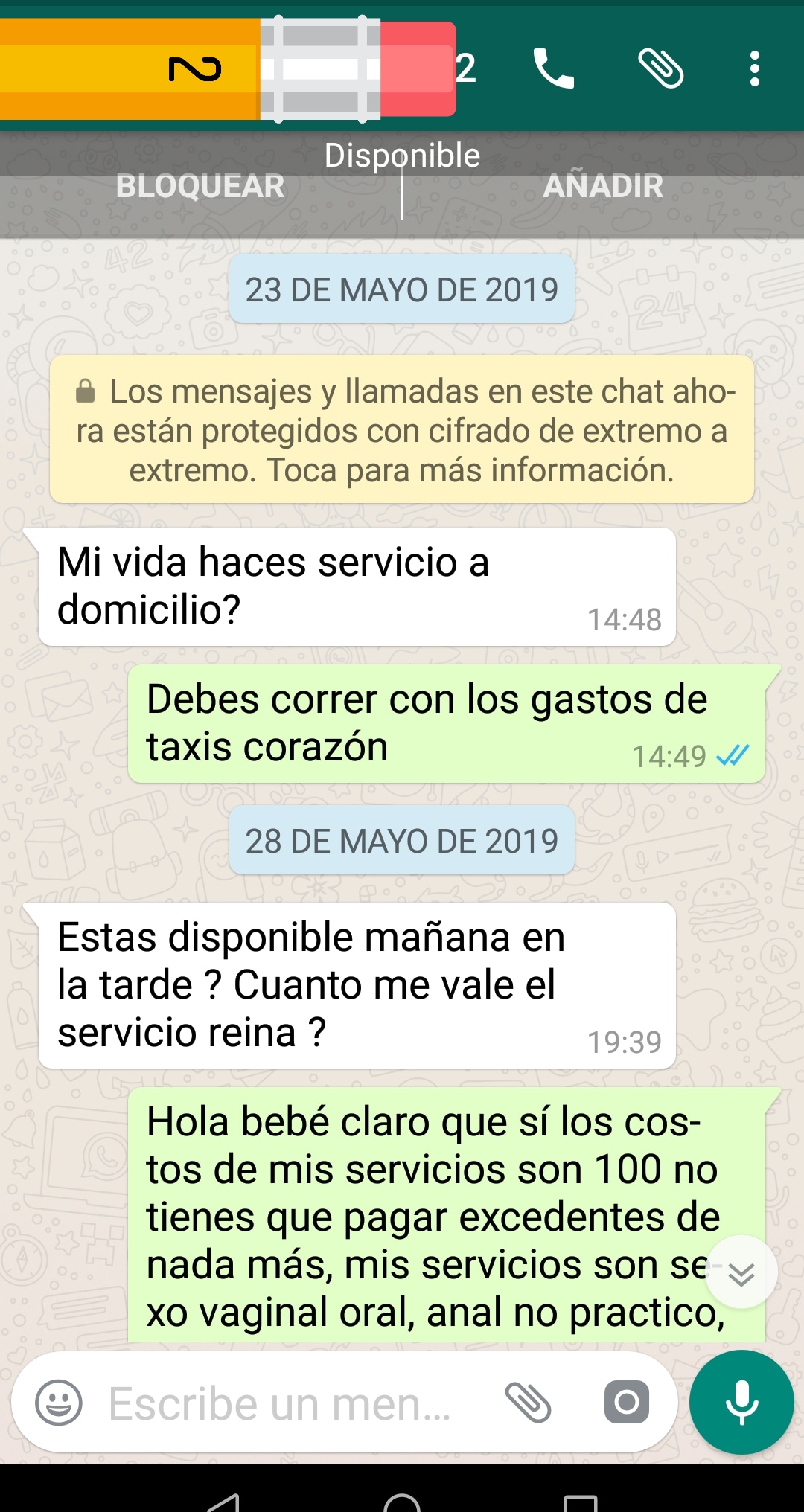Screen dimensions: 804x1512
Task: Tap AÑADIR to add this contact
Action: pos(603,187)
